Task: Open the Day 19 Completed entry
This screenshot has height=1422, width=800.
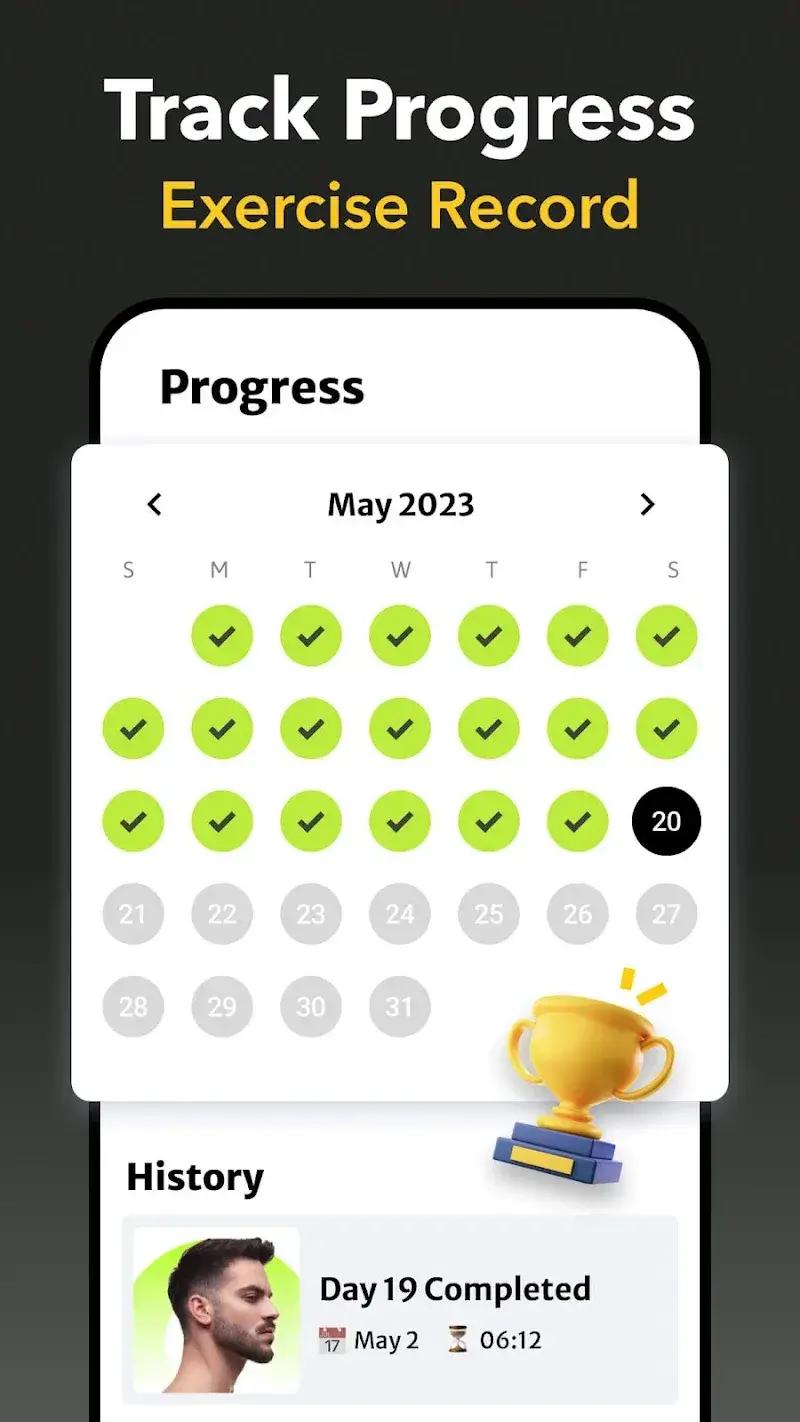Action: pyautogui.click(x=455, y=1289)
